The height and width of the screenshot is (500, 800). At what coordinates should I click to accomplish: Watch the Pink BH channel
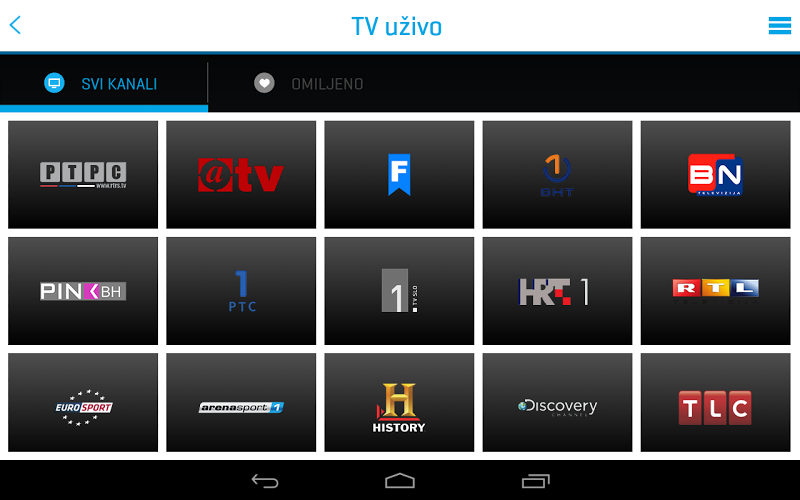(x=83, y=291)
